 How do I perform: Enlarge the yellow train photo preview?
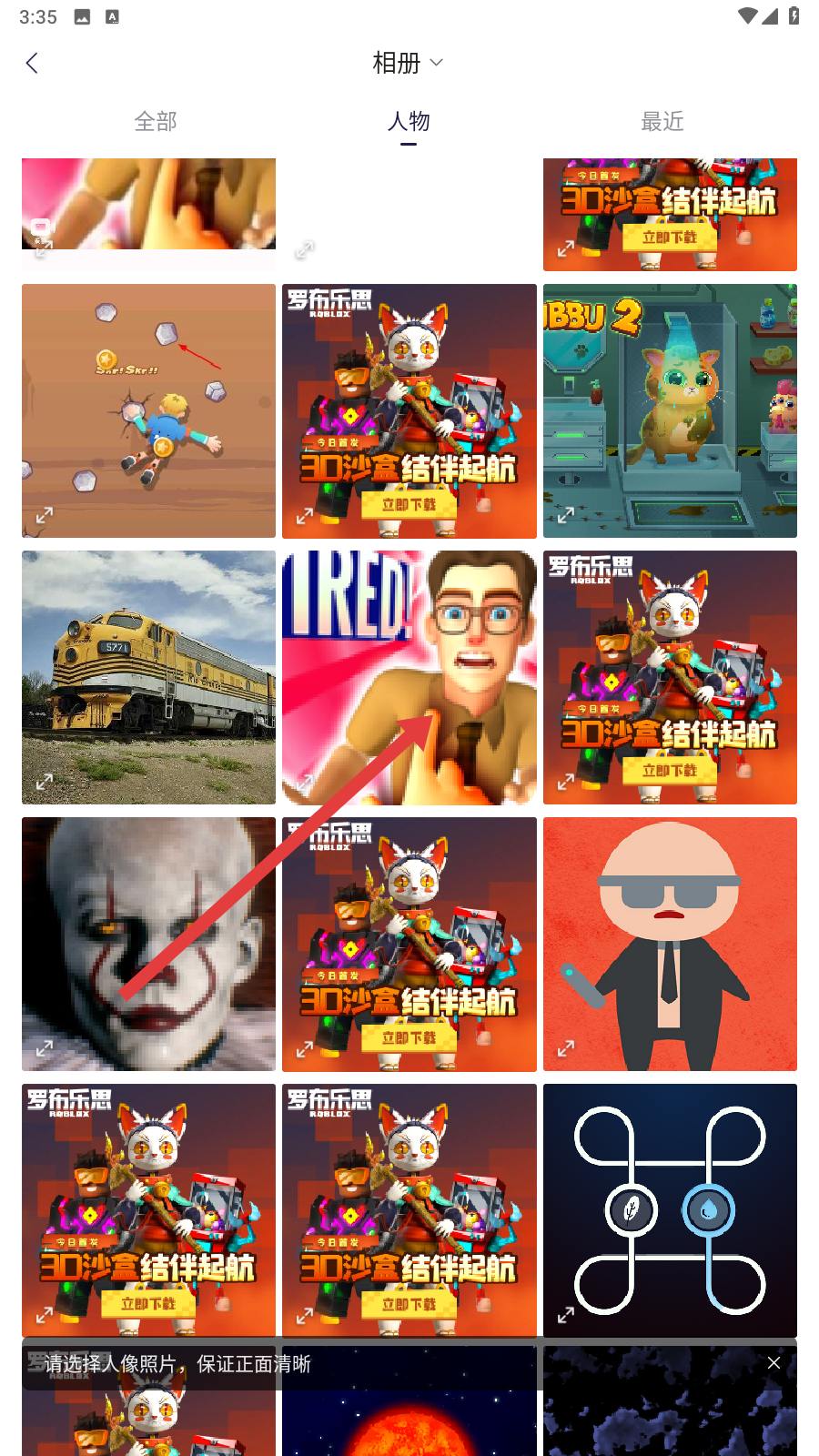44,782
